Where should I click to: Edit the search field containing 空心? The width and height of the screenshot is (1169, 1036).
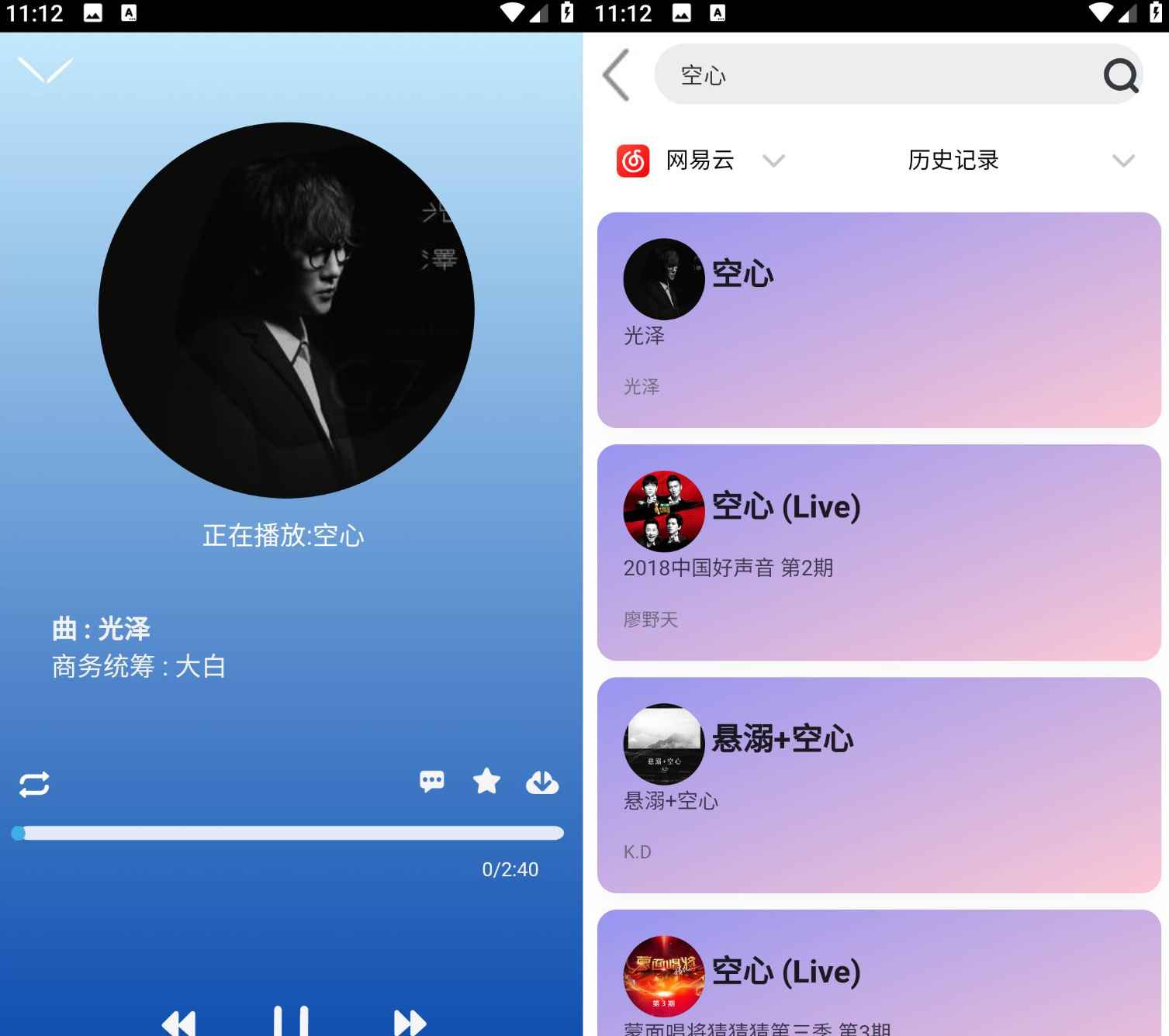877,75
